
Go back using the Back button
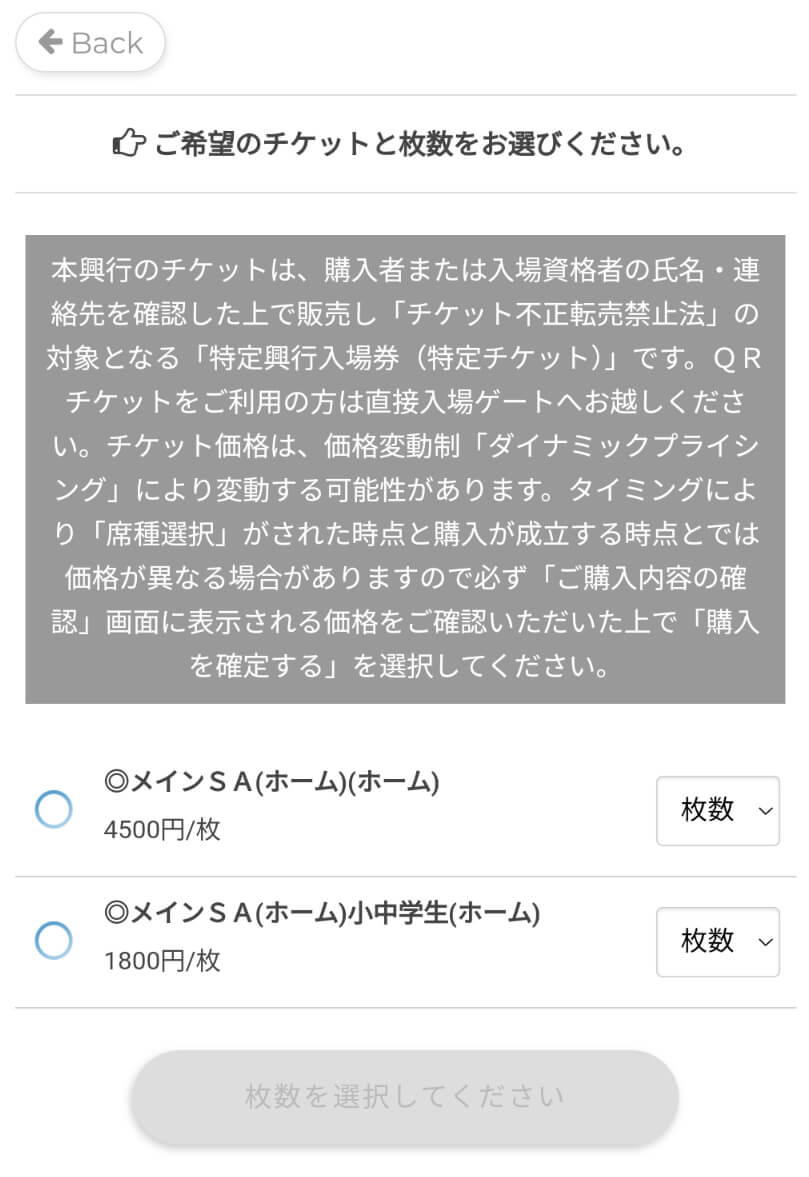point(90,43)
